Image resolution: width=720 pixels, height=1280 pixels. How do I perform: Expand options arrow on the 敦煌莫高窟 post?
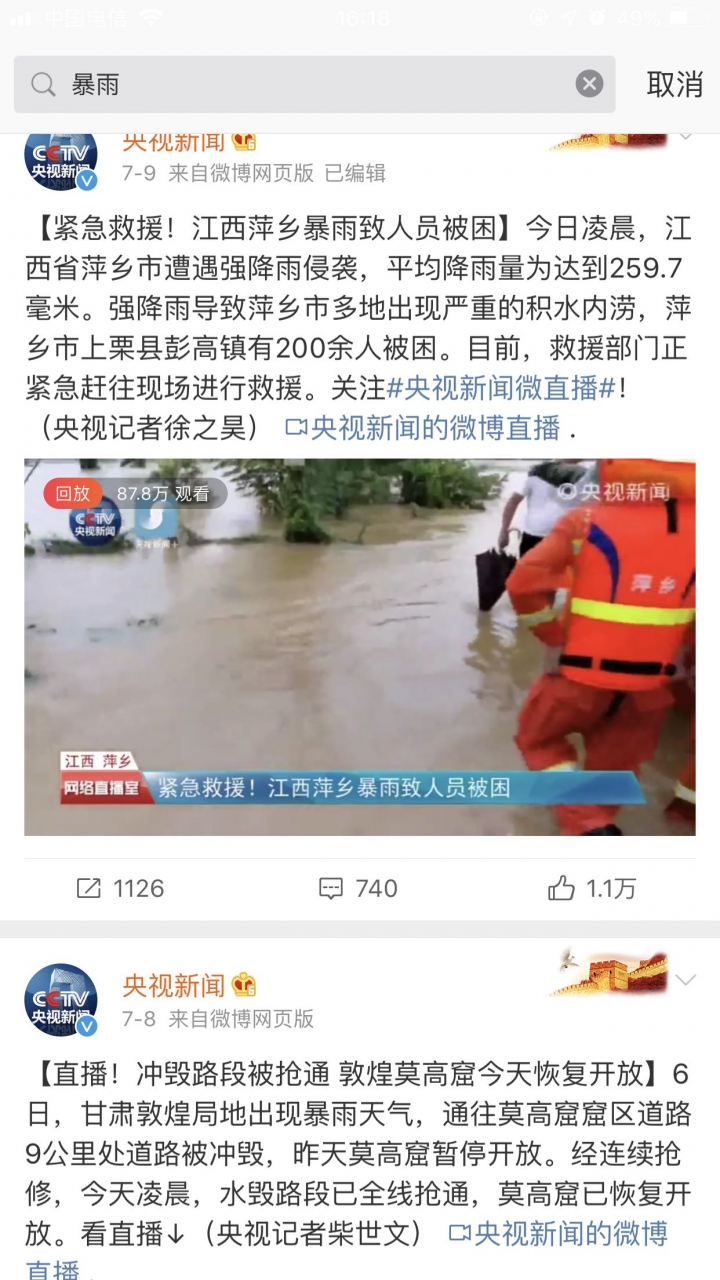(x=686, y=979)
